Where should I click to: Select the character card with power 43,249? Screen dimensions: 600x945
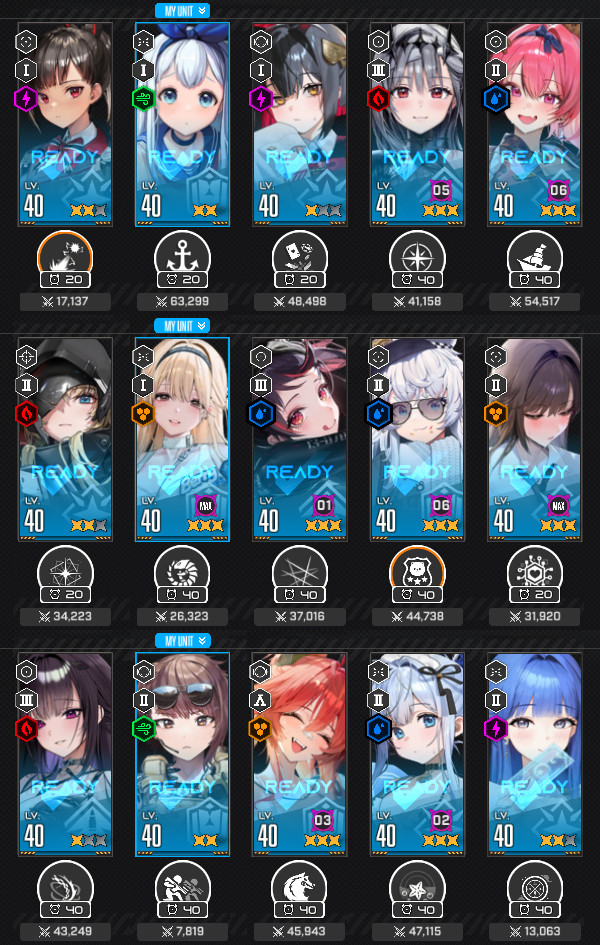point(65,754)
